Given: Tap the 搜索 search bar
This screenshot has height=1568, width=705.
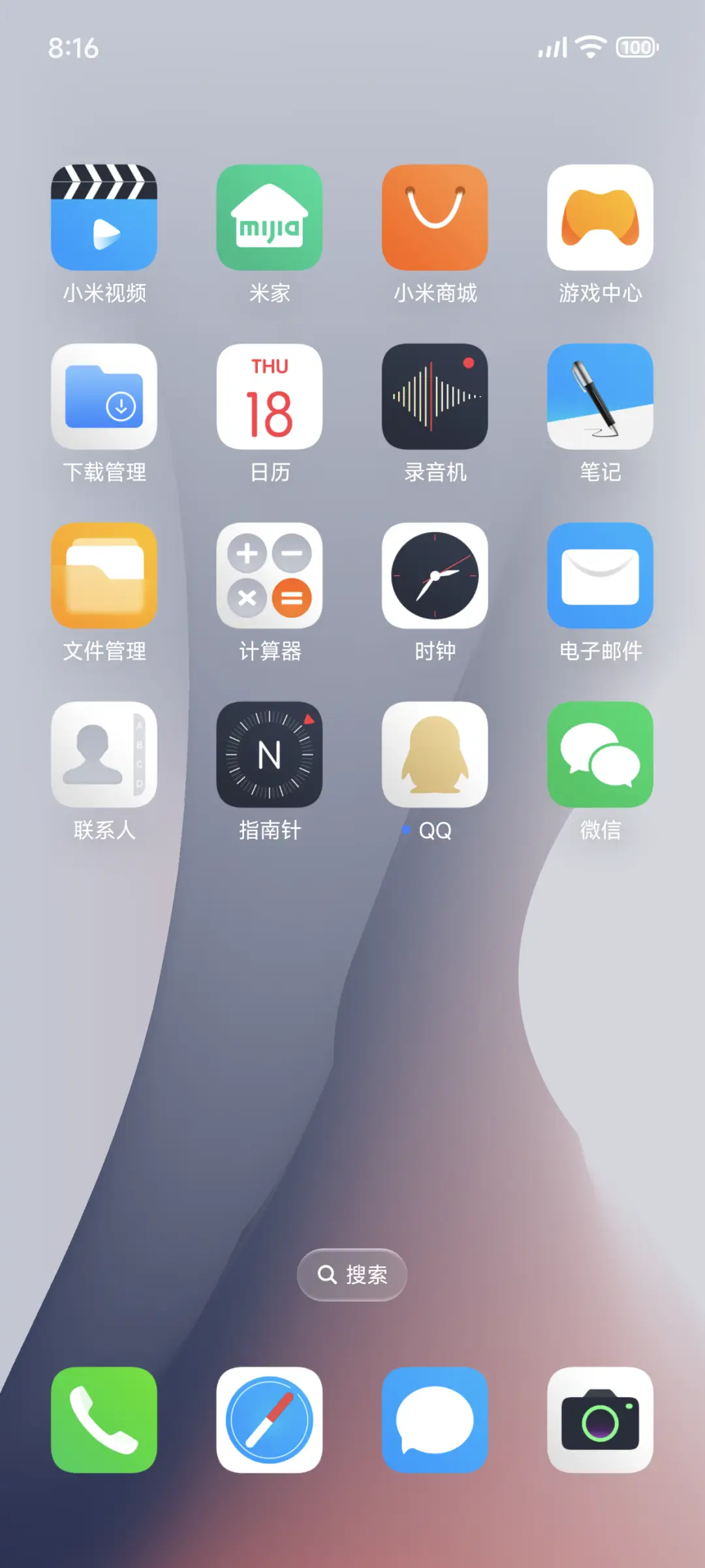Looking at the screenshot, I should pyautogui.click(x=351, y=1274).
